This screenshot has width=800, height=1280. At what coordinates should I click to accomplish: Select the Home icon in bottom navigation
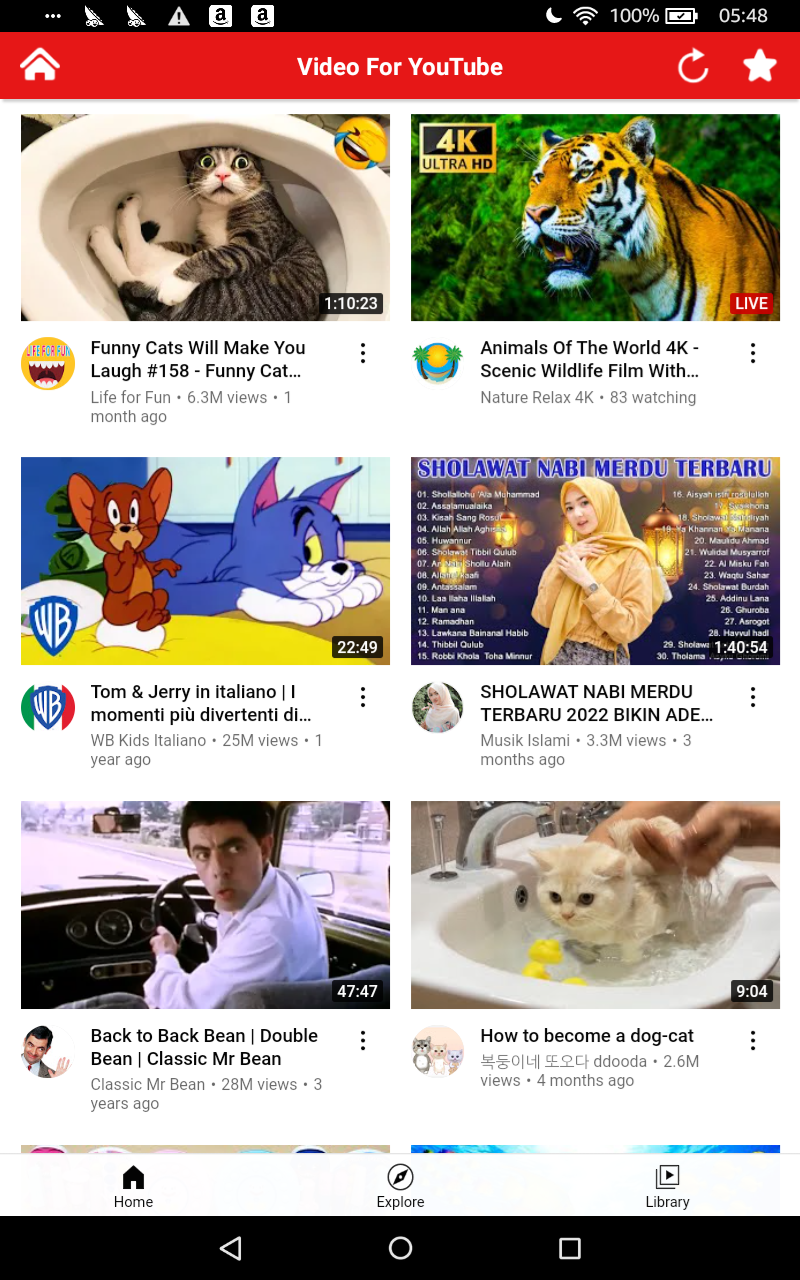133,1178
